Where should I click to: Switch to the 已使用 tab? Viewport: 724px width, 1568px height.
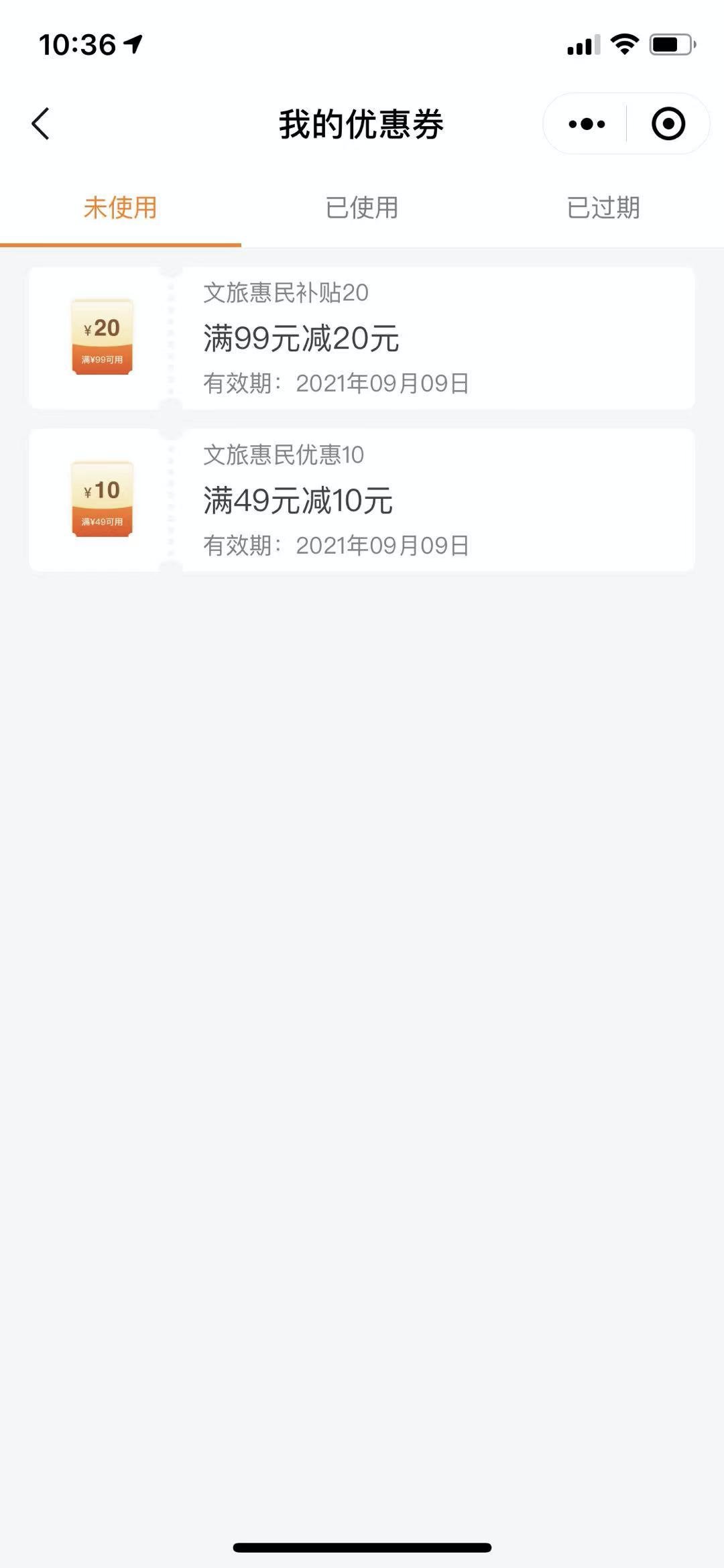coord(362,208)
